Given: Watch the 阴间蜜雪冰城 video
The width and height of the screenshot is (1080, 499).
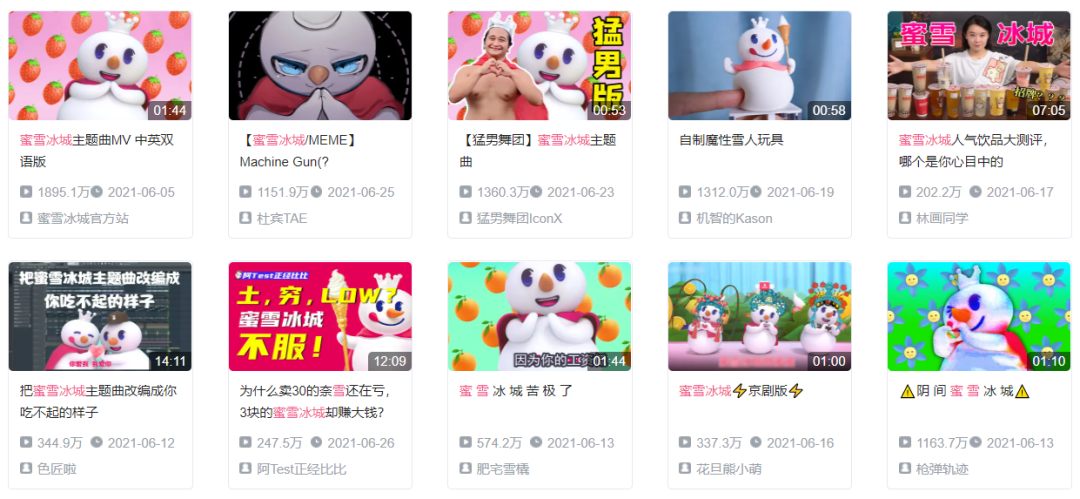Looking at the screenshot, I should (978, 316).
